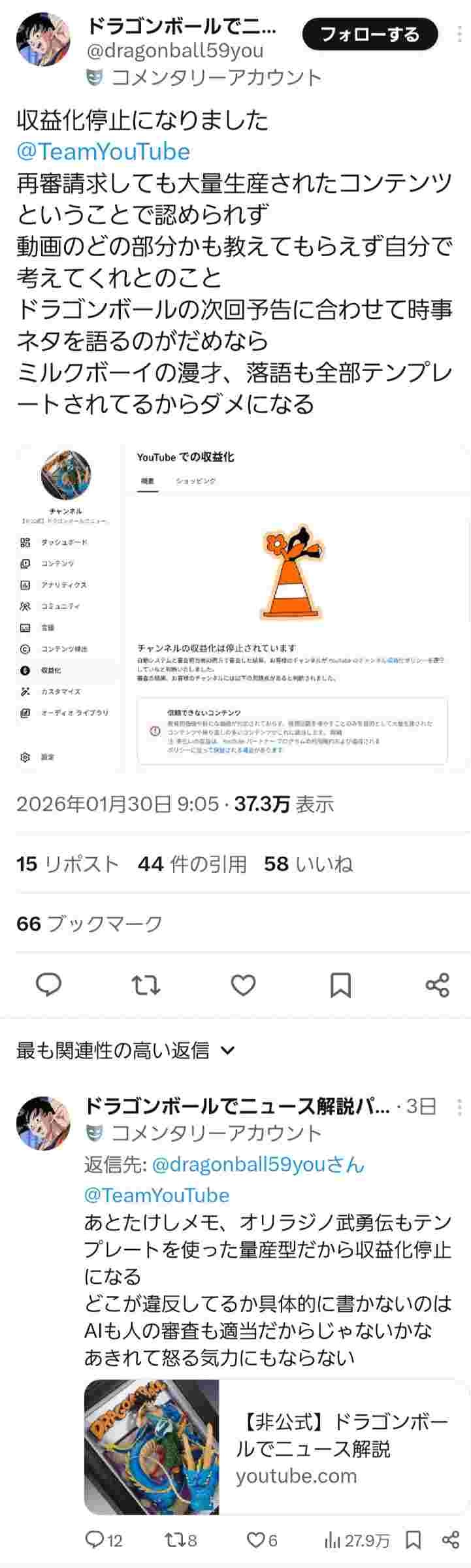Like the main post
Screen dimensions: 471x1568
click(x=243, y=984)
